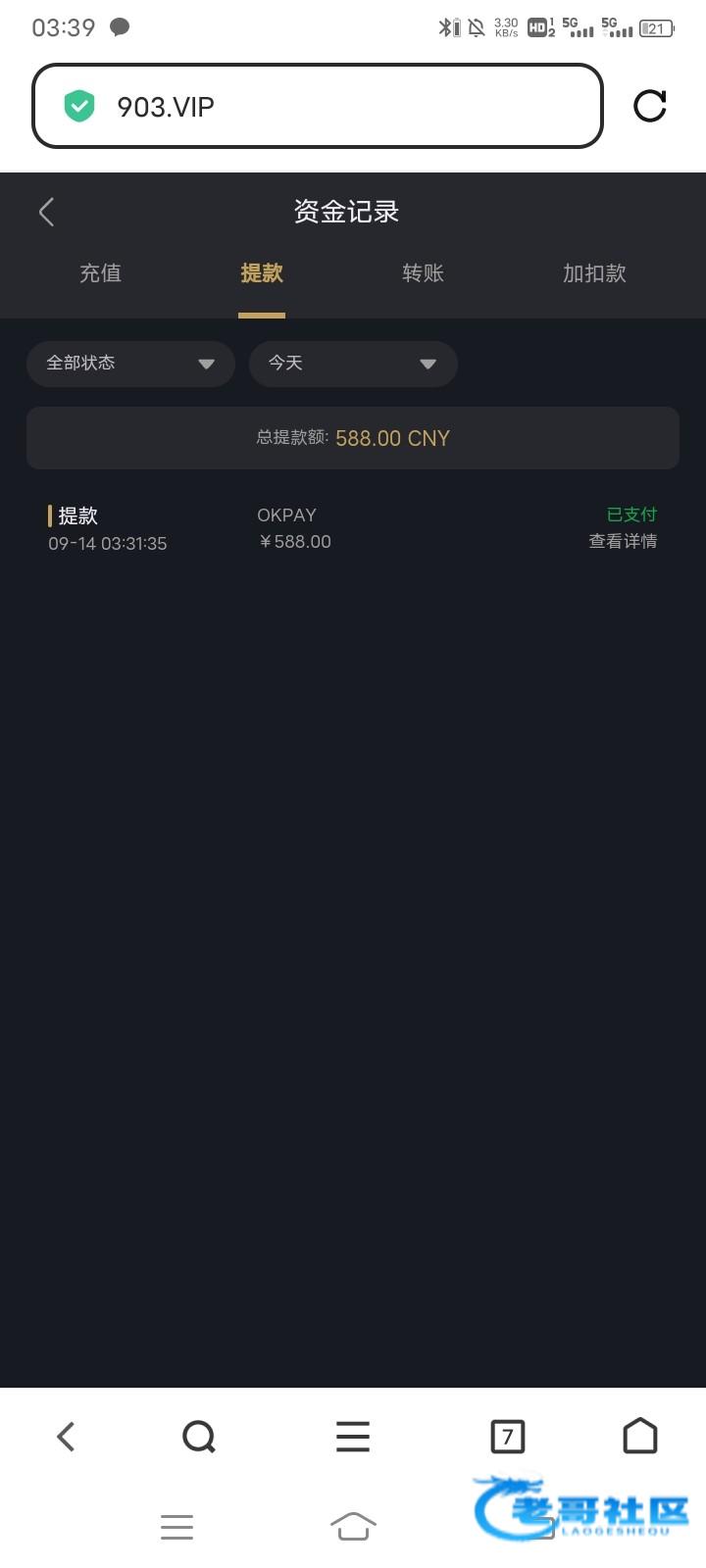Go back from the 资金记录 page
This screenshot has width=706, height=1568.
(46, 212)
